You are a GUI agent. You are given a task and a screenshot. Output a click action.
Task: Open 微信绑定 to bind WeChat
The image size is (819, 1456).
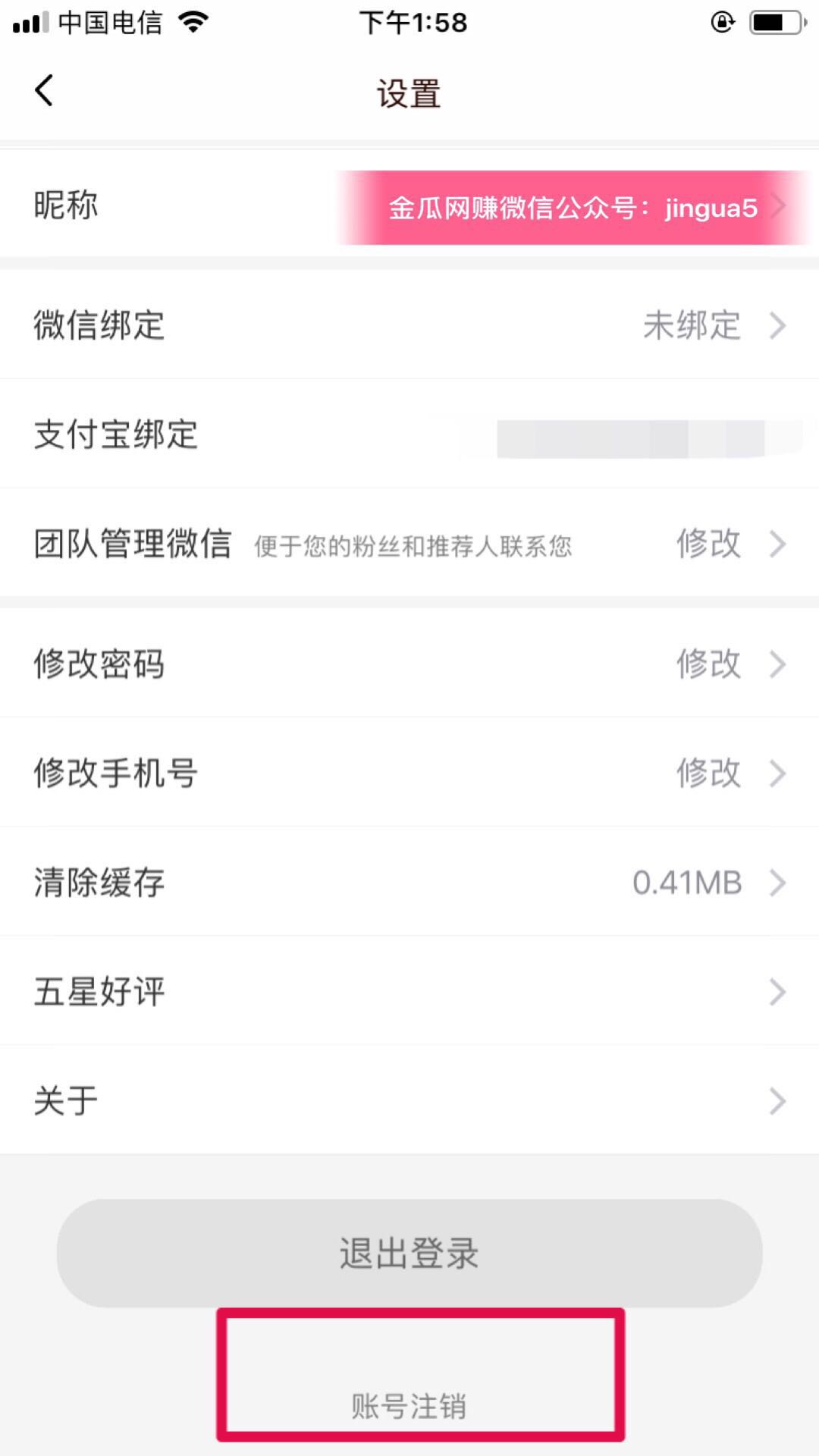[409, 325]
